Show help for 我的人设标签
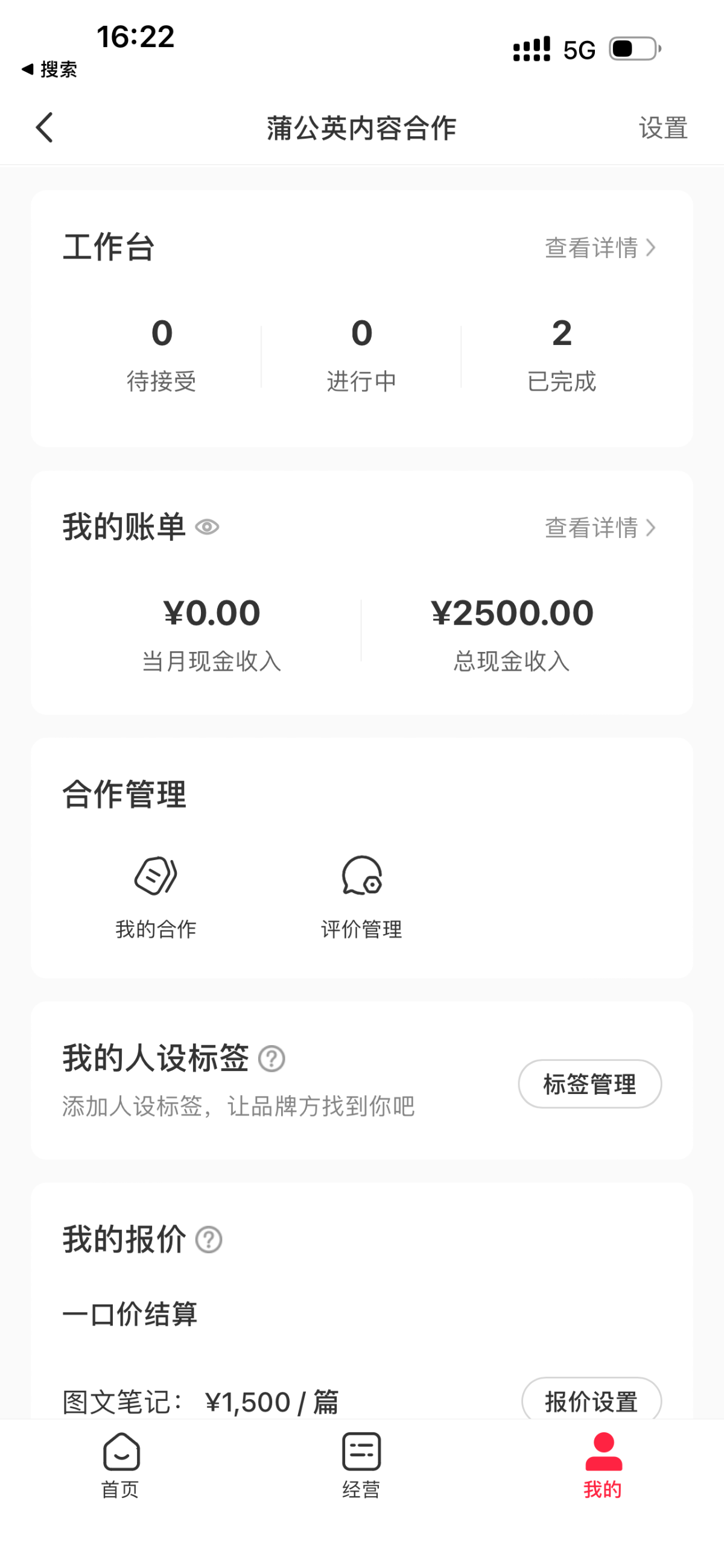Viewport: 724px width, 1568px height. (271, 1059)
